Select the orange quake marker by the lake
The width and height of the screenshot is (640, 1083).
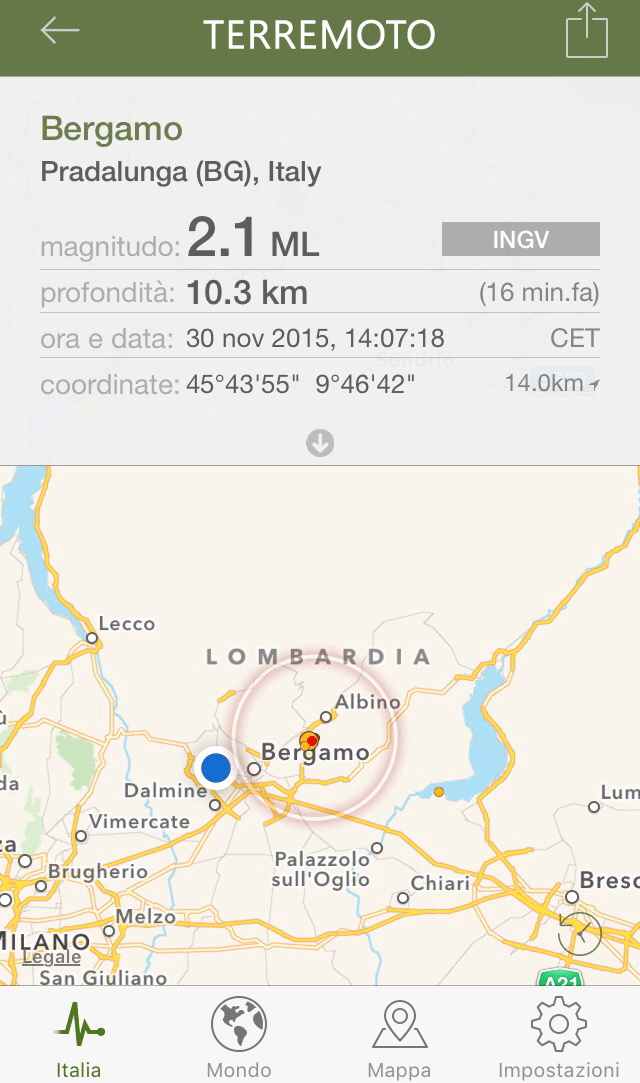[x=439, y=792]
